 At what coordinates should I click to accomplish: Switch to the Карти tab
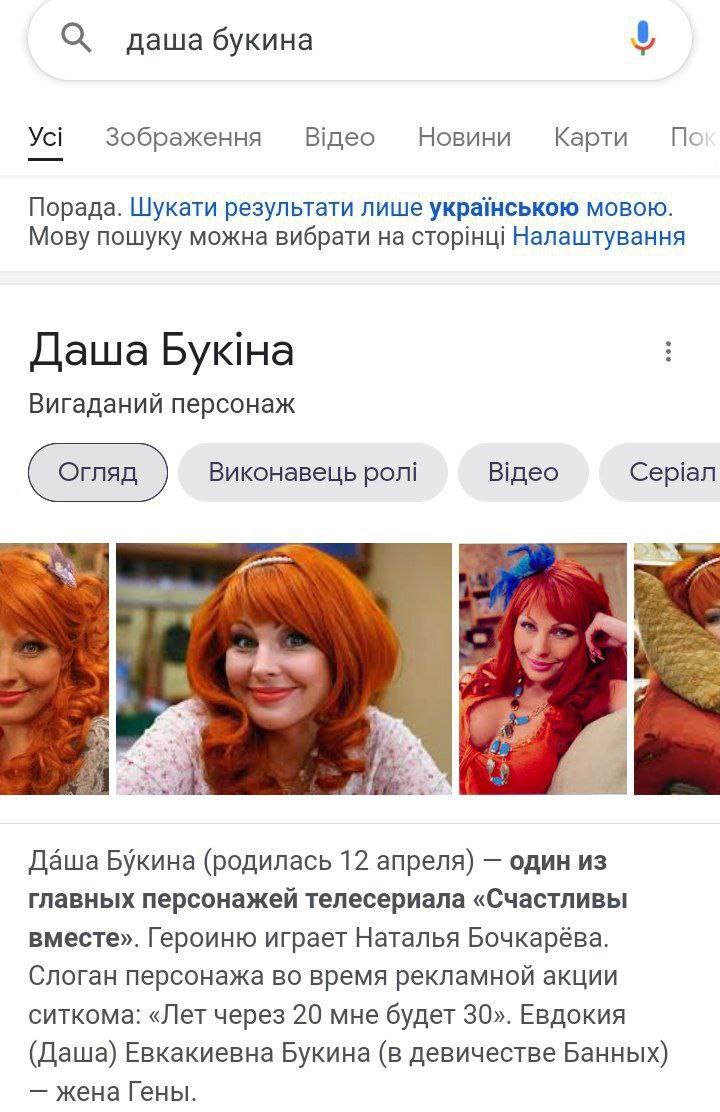click(x=590, y=137)
